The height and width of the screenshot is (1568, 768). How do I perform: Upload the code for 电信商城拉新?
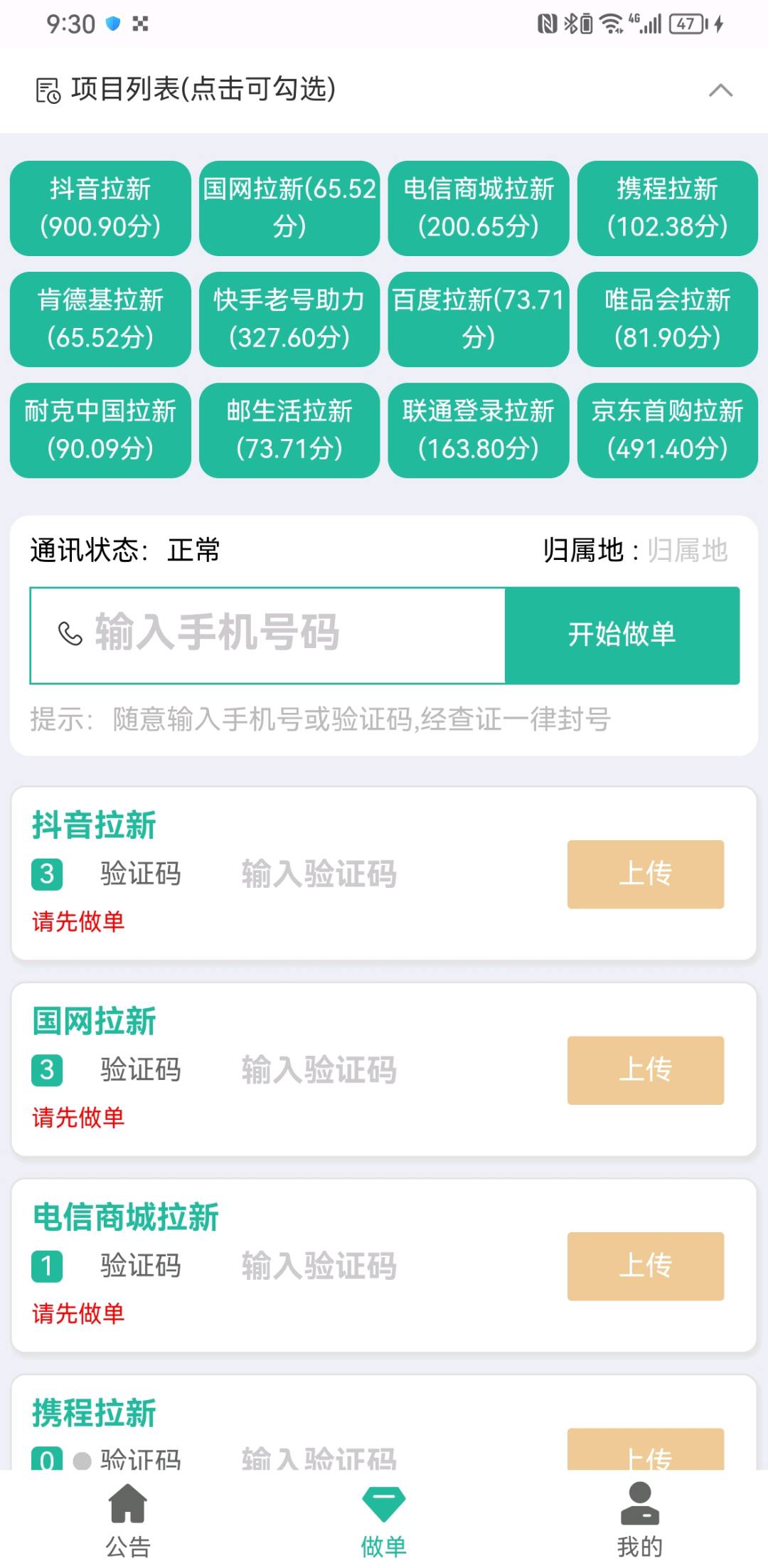(x=645, y=1266)
